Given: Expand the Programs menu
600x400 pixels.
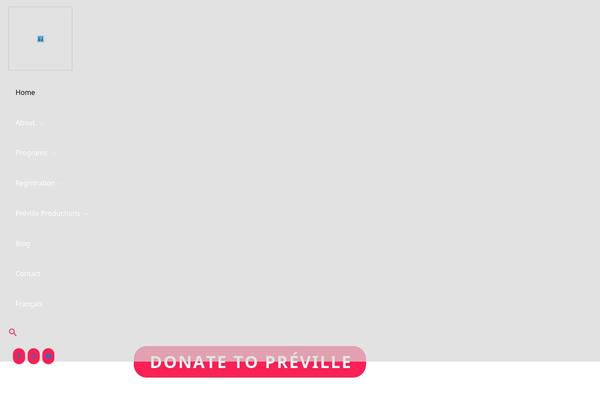Looking at the screenshot, I should pos(32,153).
